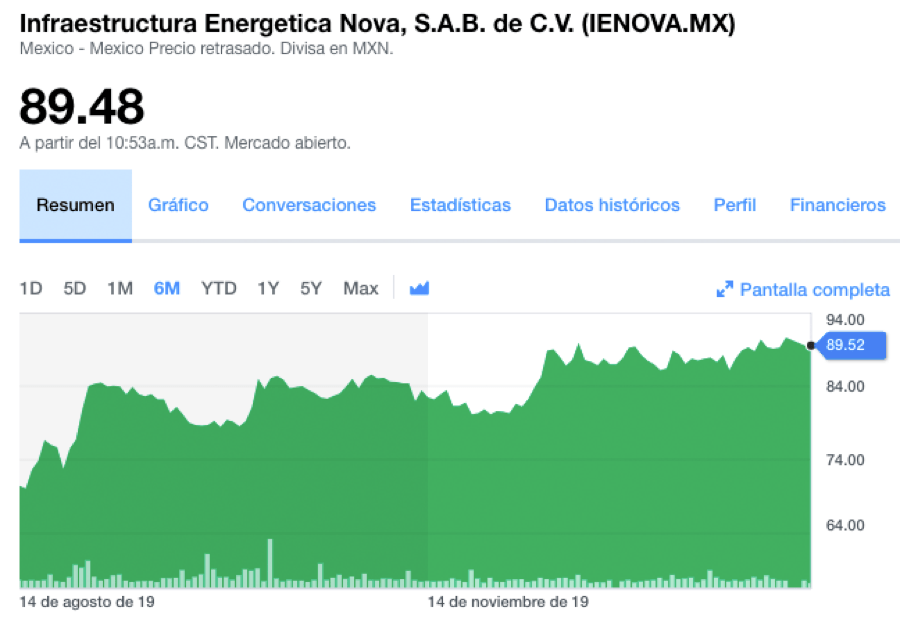Select the 1D chart range

[x=31, y=289]
